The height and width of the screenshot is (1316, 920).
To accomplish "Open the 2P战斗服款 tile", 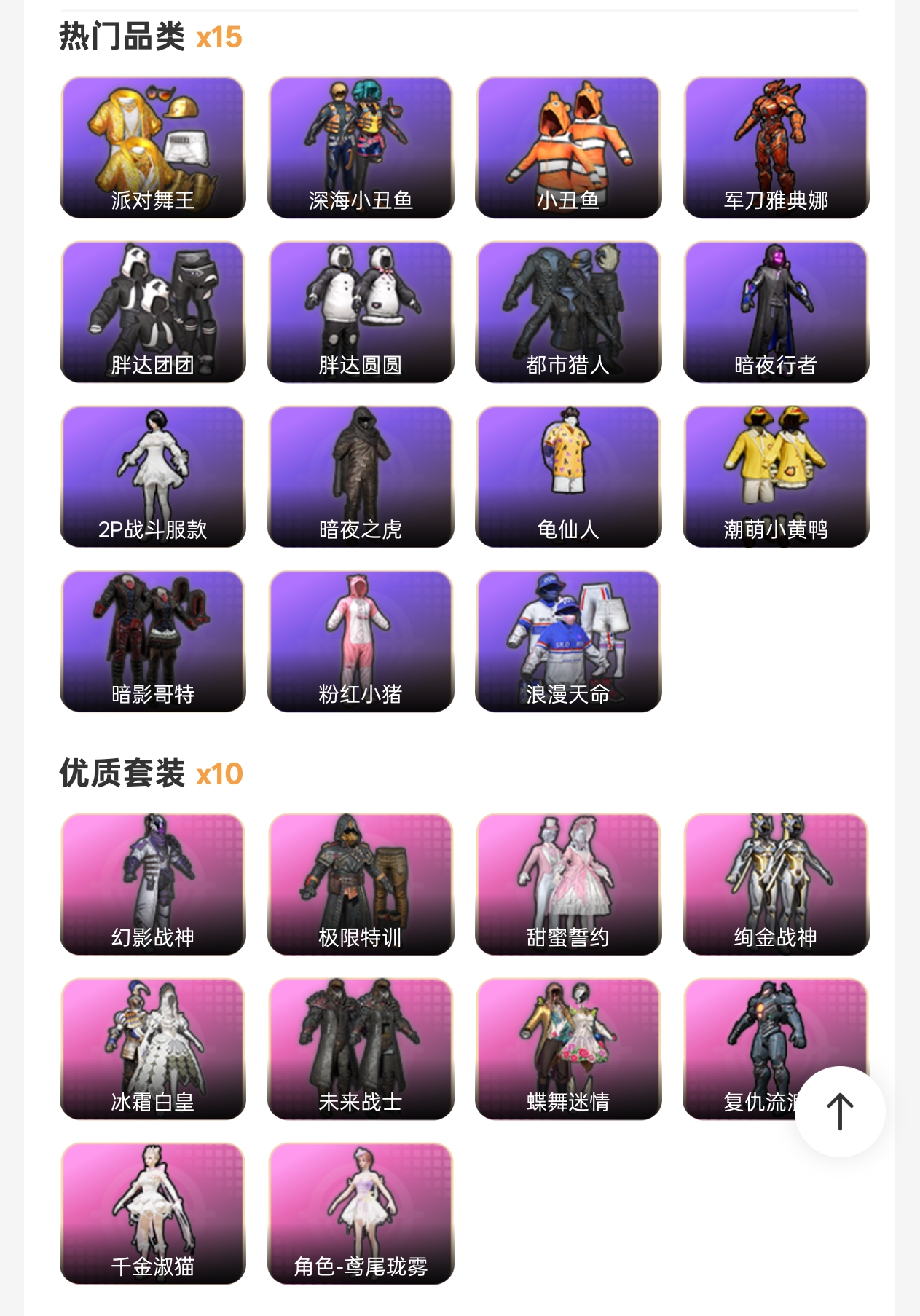I will click(153, 477).
